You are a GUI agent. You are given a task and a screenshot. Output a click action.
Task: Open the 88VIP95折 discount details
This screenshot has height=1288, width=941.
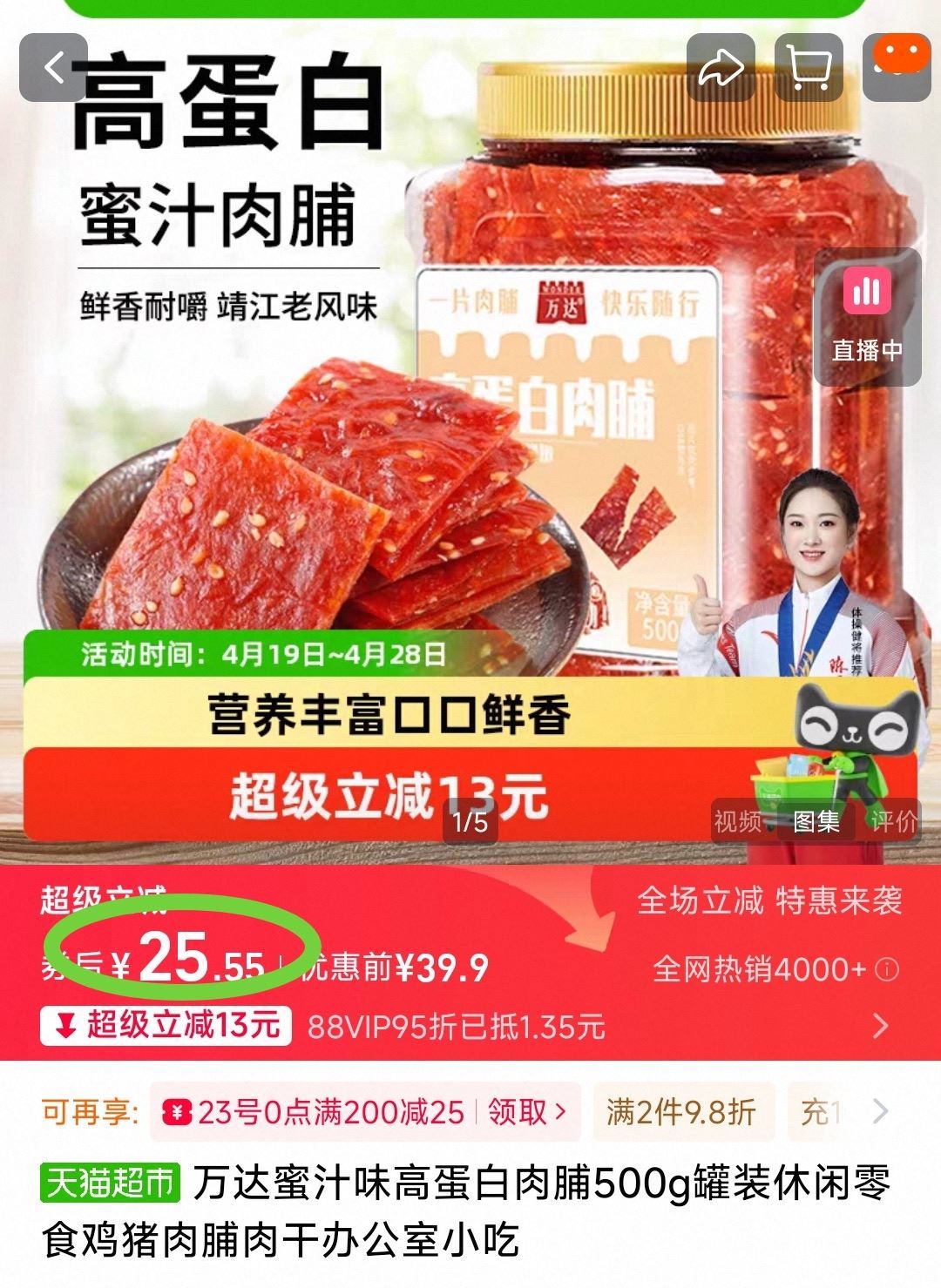pyautogui.click(x=880, y=1026)
